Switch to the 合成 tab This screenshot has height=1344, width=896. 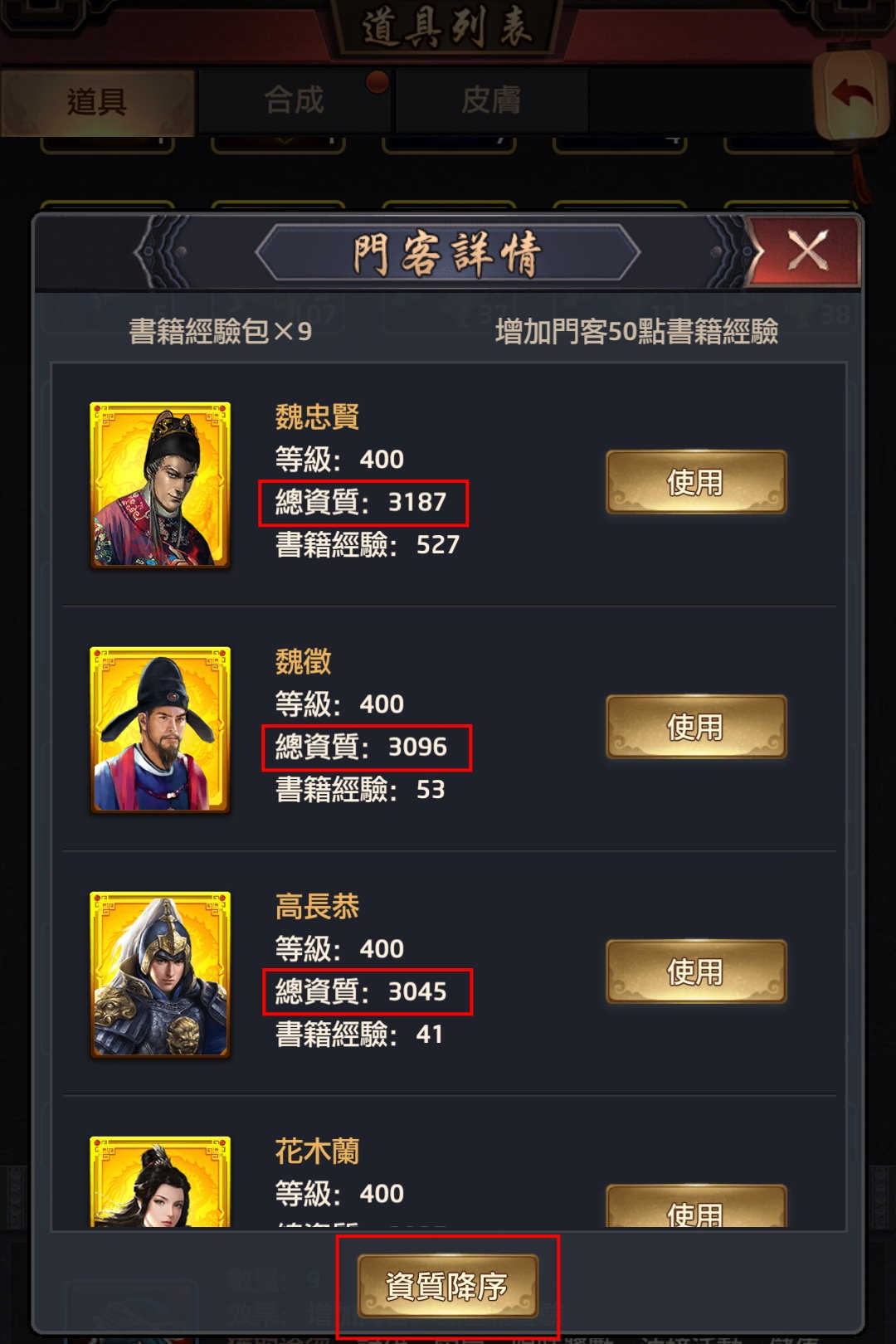coord(295,101)
